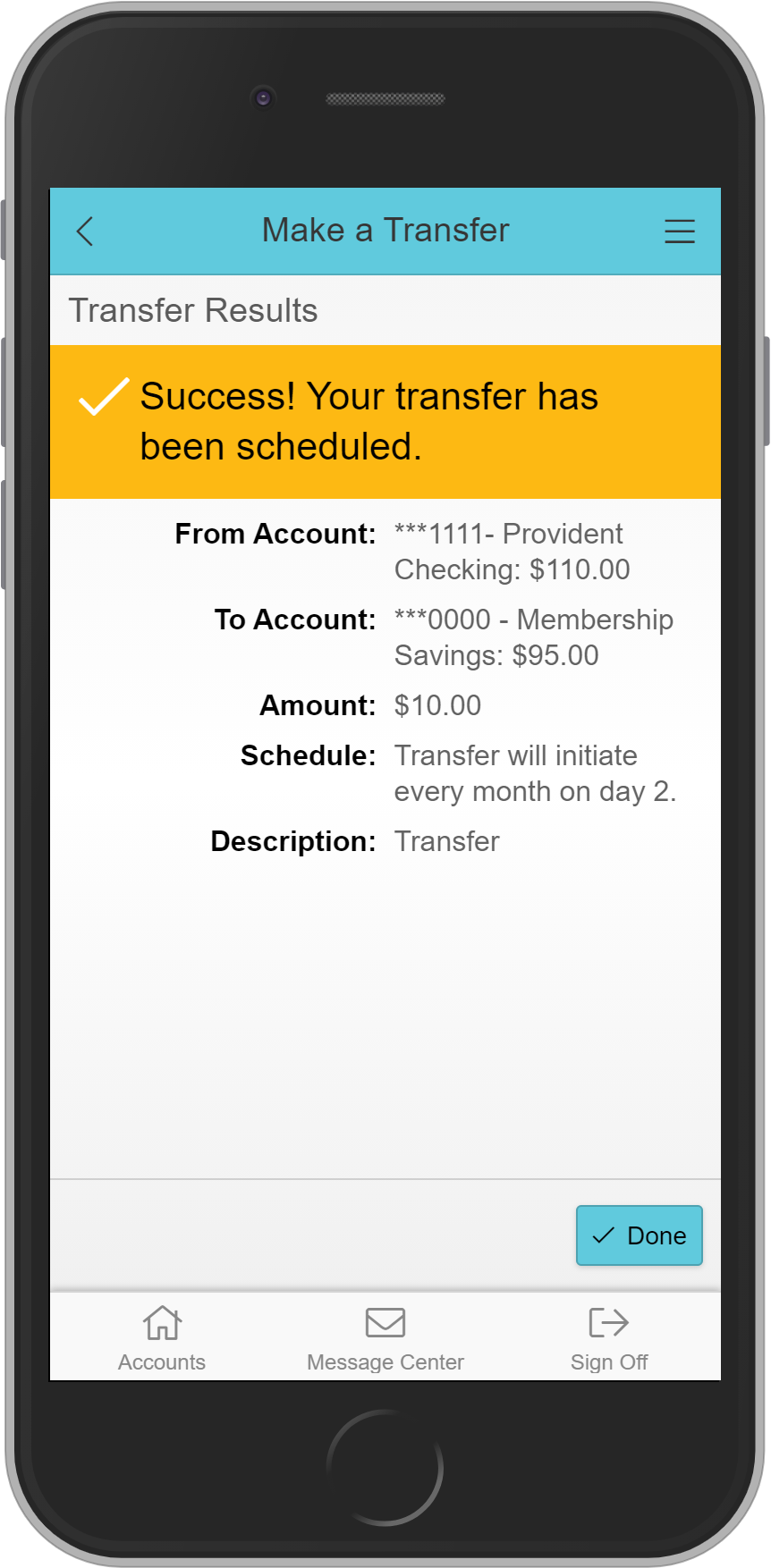Image resolution: width=771 pixels, height=1568 pixels.
Task: Open the Sign Off menu item
Action: [608, 1336]
